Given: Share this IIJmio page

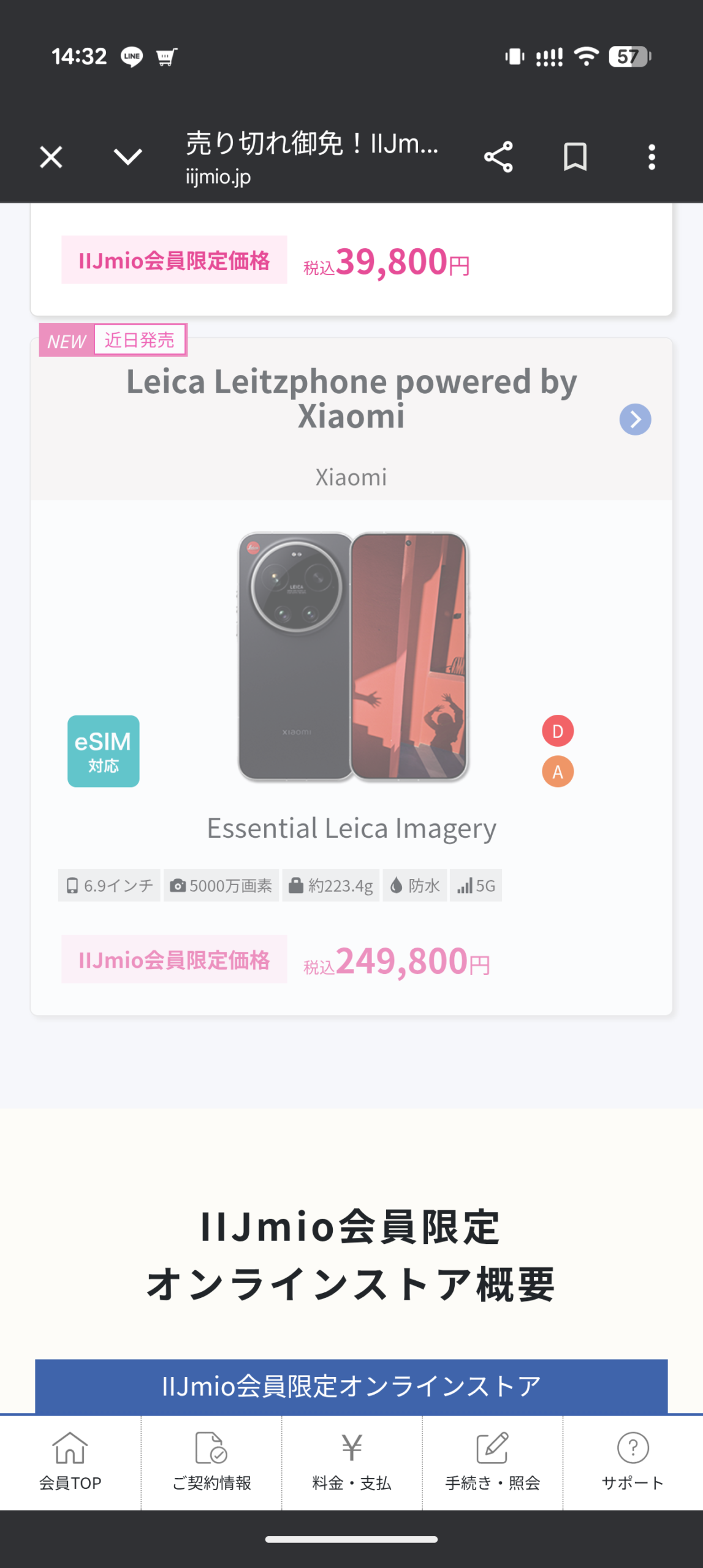Looking at the screenshot, I should (x=498, y=157).
